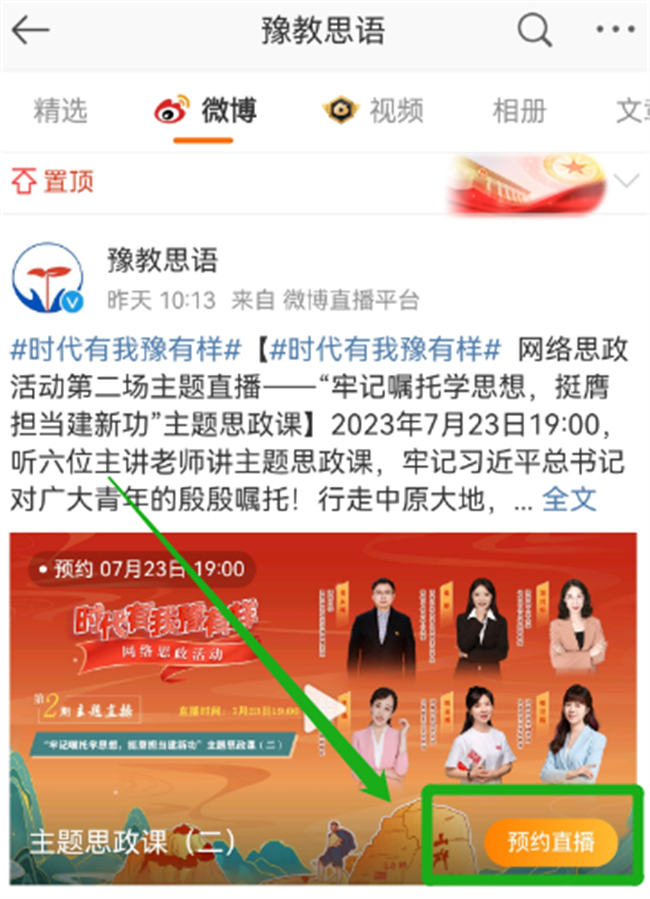Go back using the arrow icon
Viewport: 650px width, 899px height.
click(x=31, y=30)
